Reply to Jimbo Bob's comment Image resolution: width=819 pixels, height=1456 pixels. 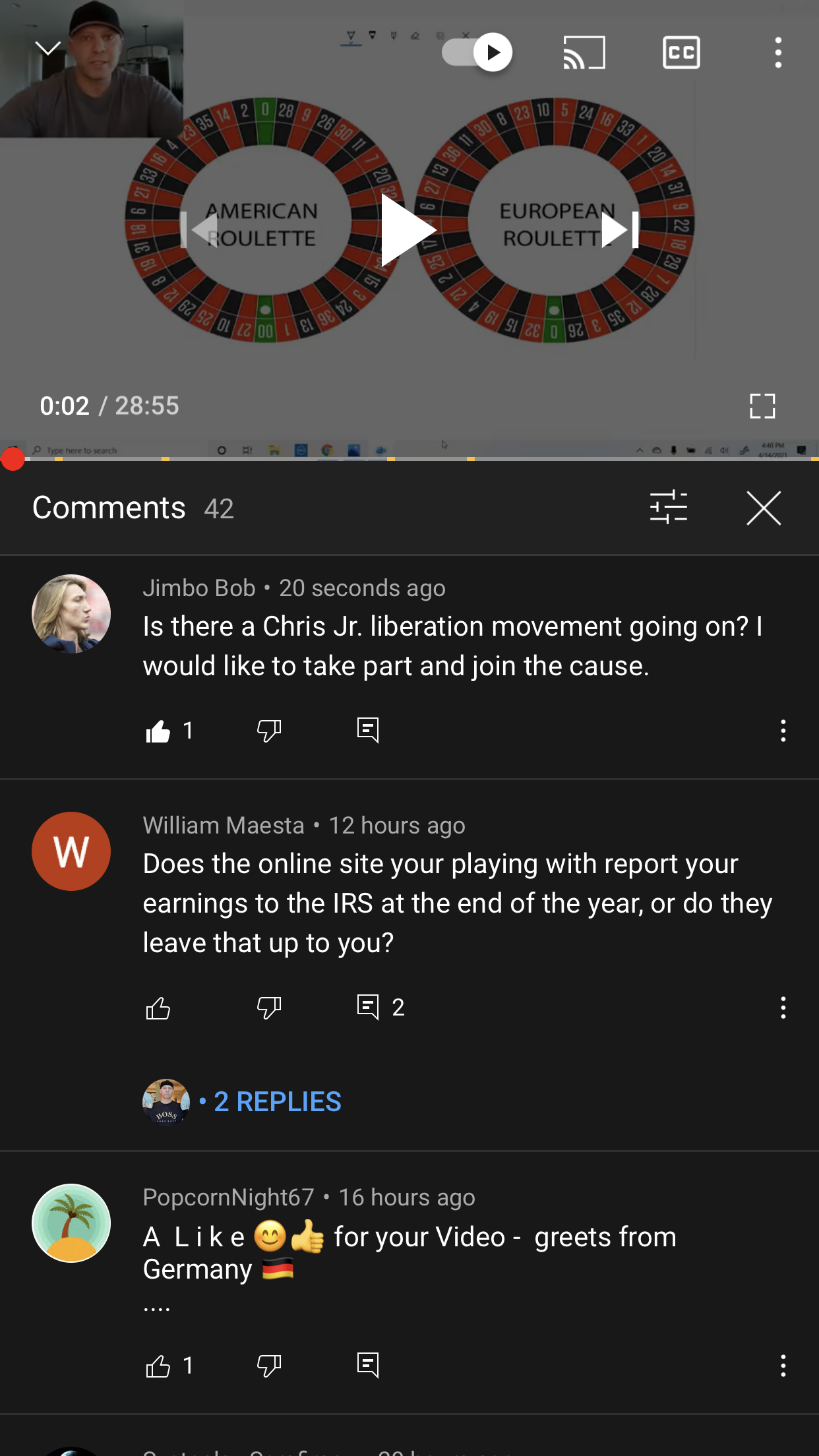(368, 731)
